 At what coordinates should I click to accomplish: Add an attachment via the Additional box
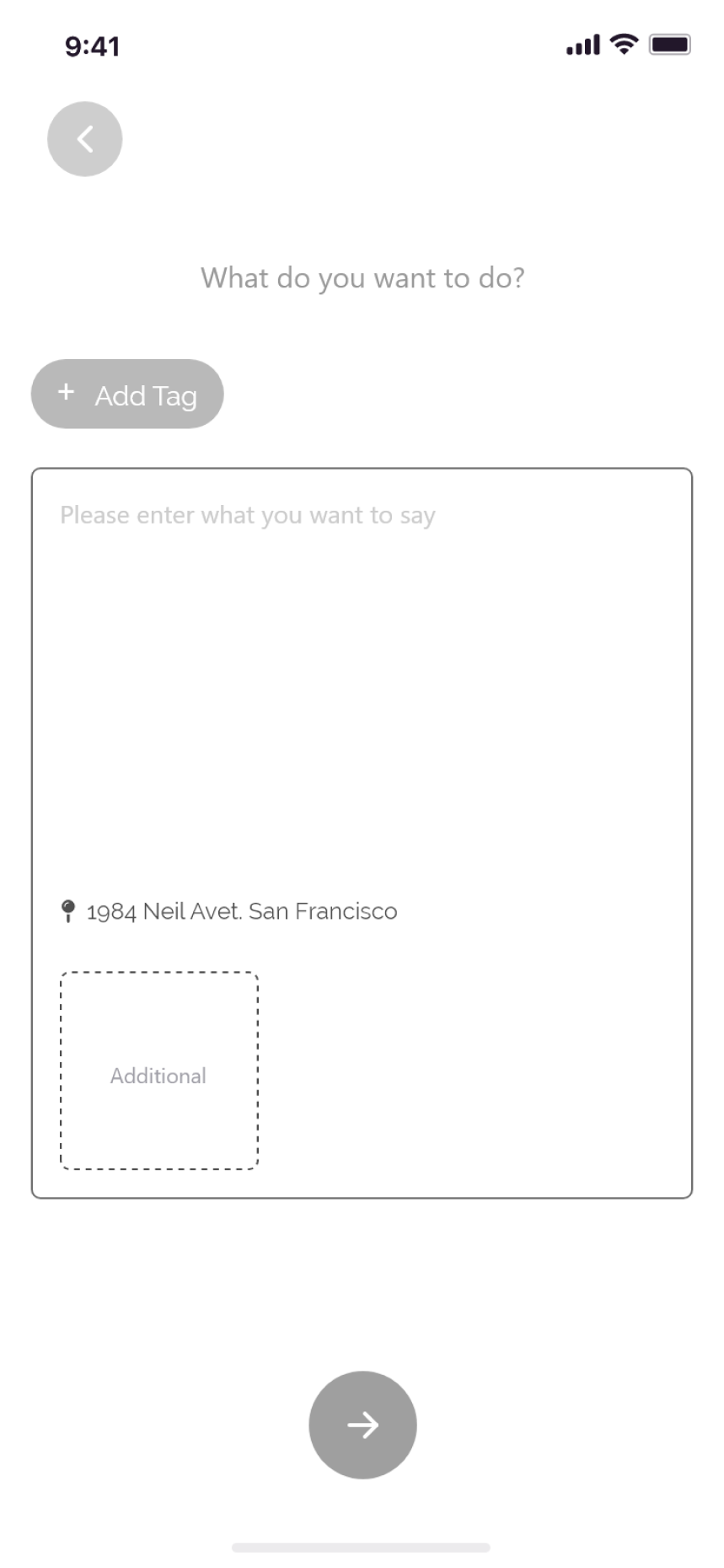pyautogui.click(x=158, y=1071)
